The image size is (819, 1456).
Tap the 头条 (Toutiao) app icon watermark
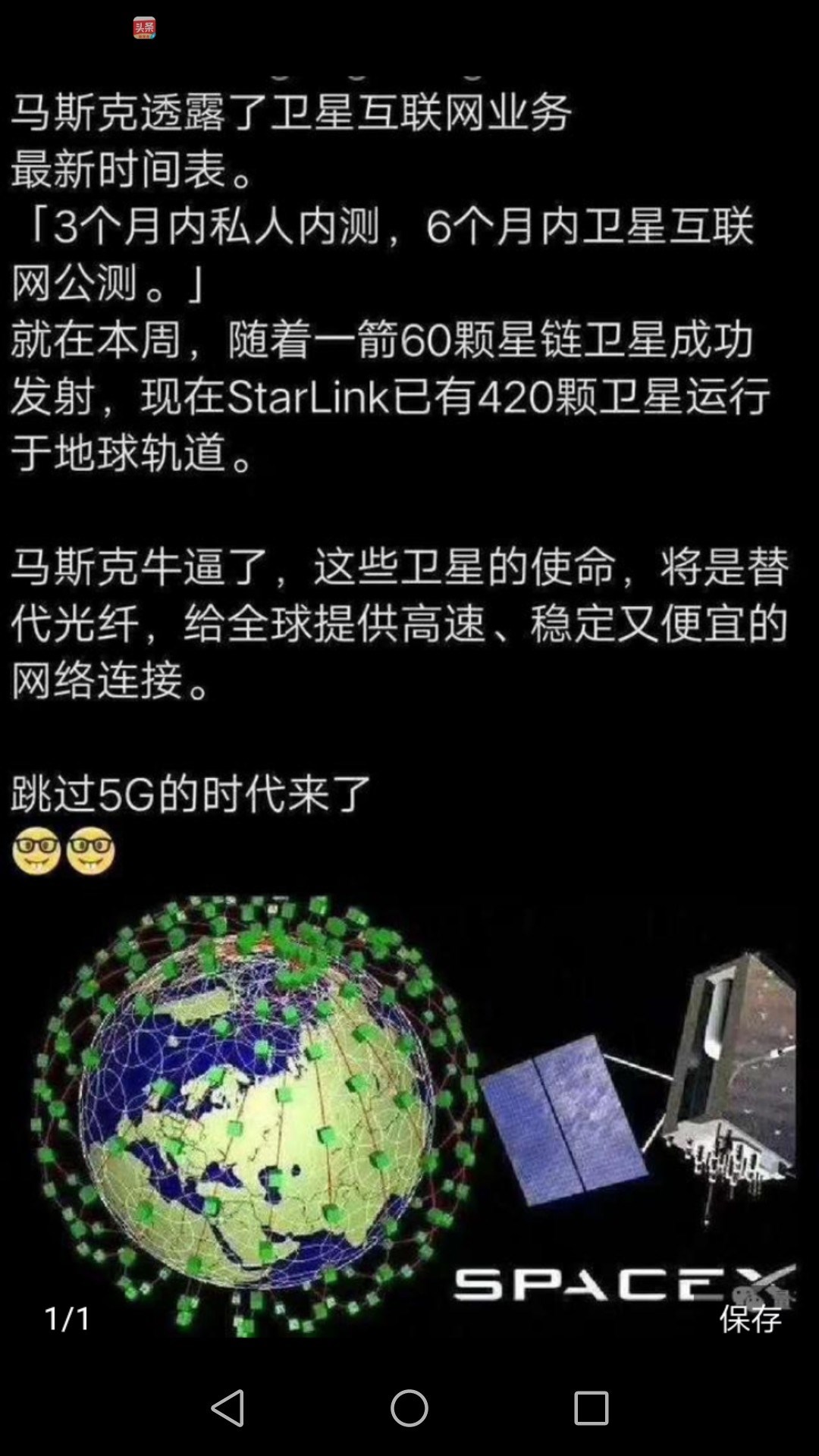point(143,27)
